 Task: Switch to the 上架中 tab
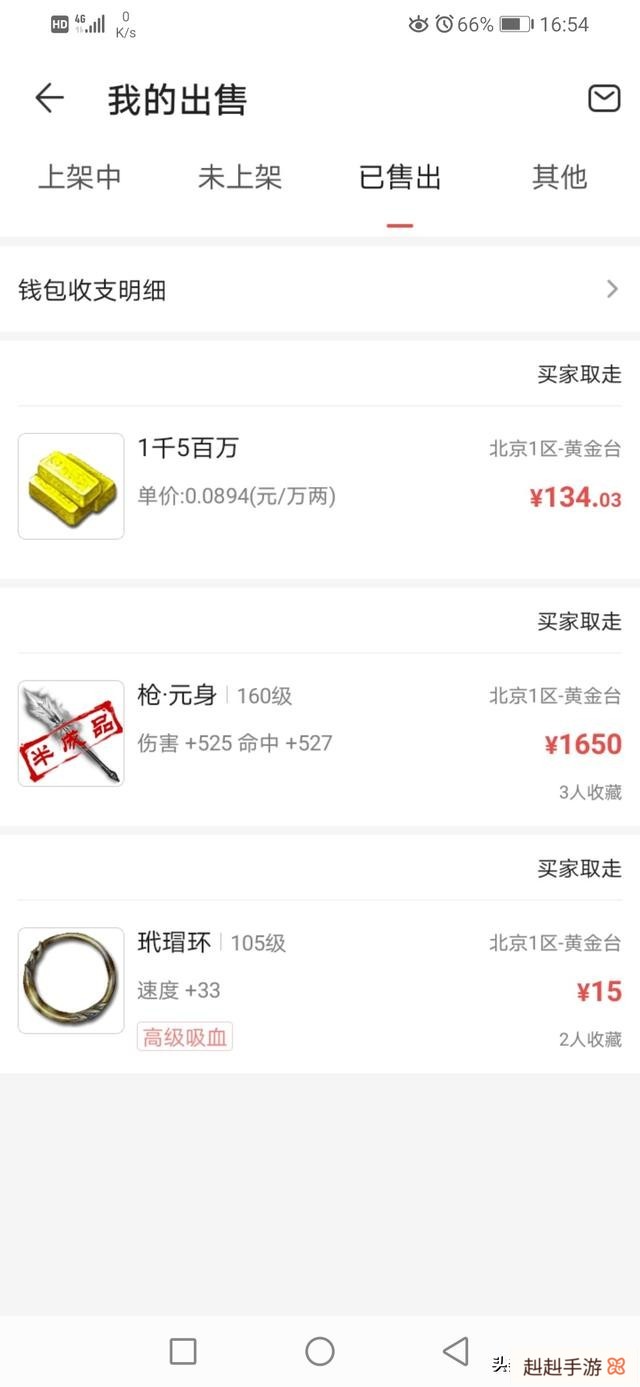pos(80,178)
